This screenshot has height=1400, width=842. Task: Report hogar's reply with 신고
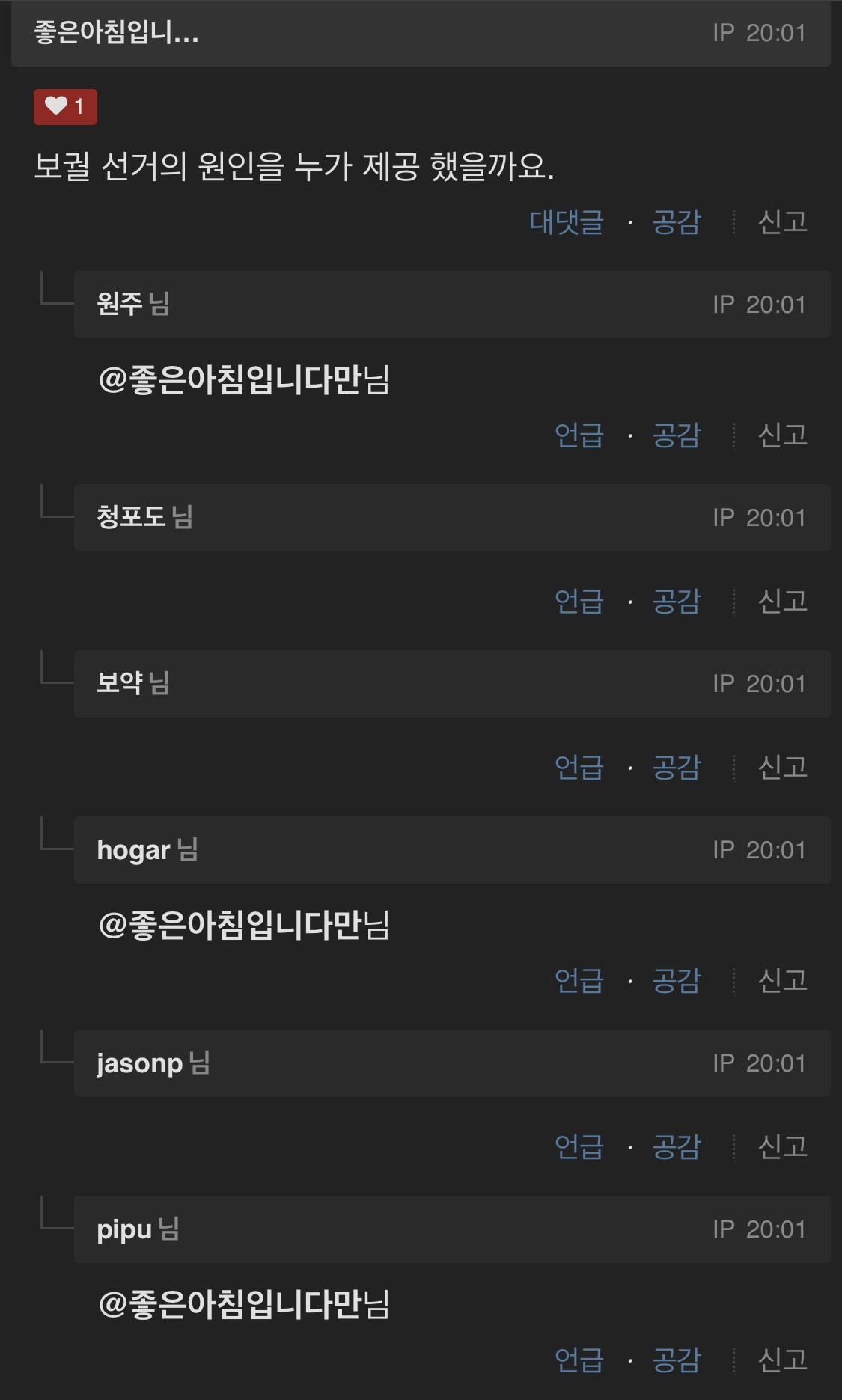point(782,980)
